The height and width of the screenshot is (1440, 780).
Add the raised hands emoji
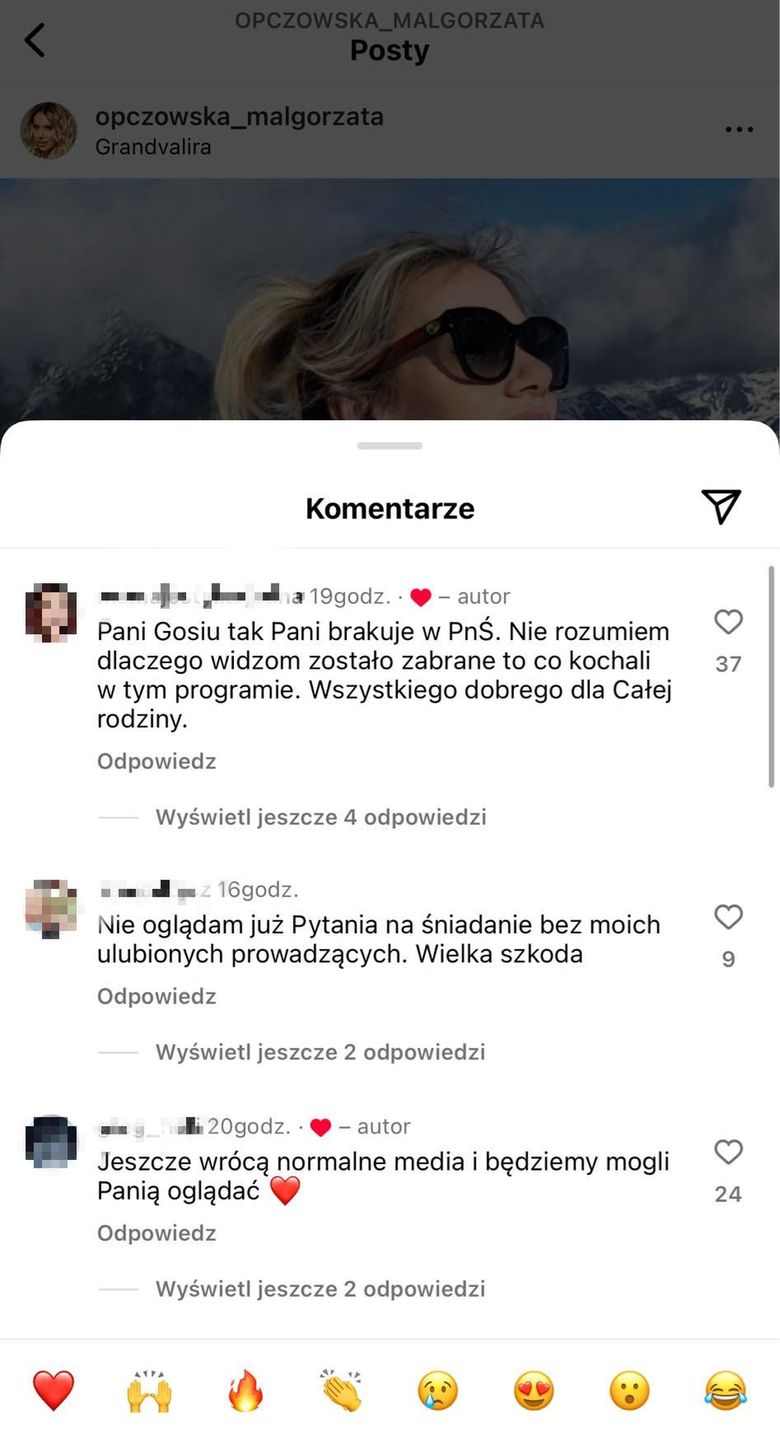click(149, 1390)
